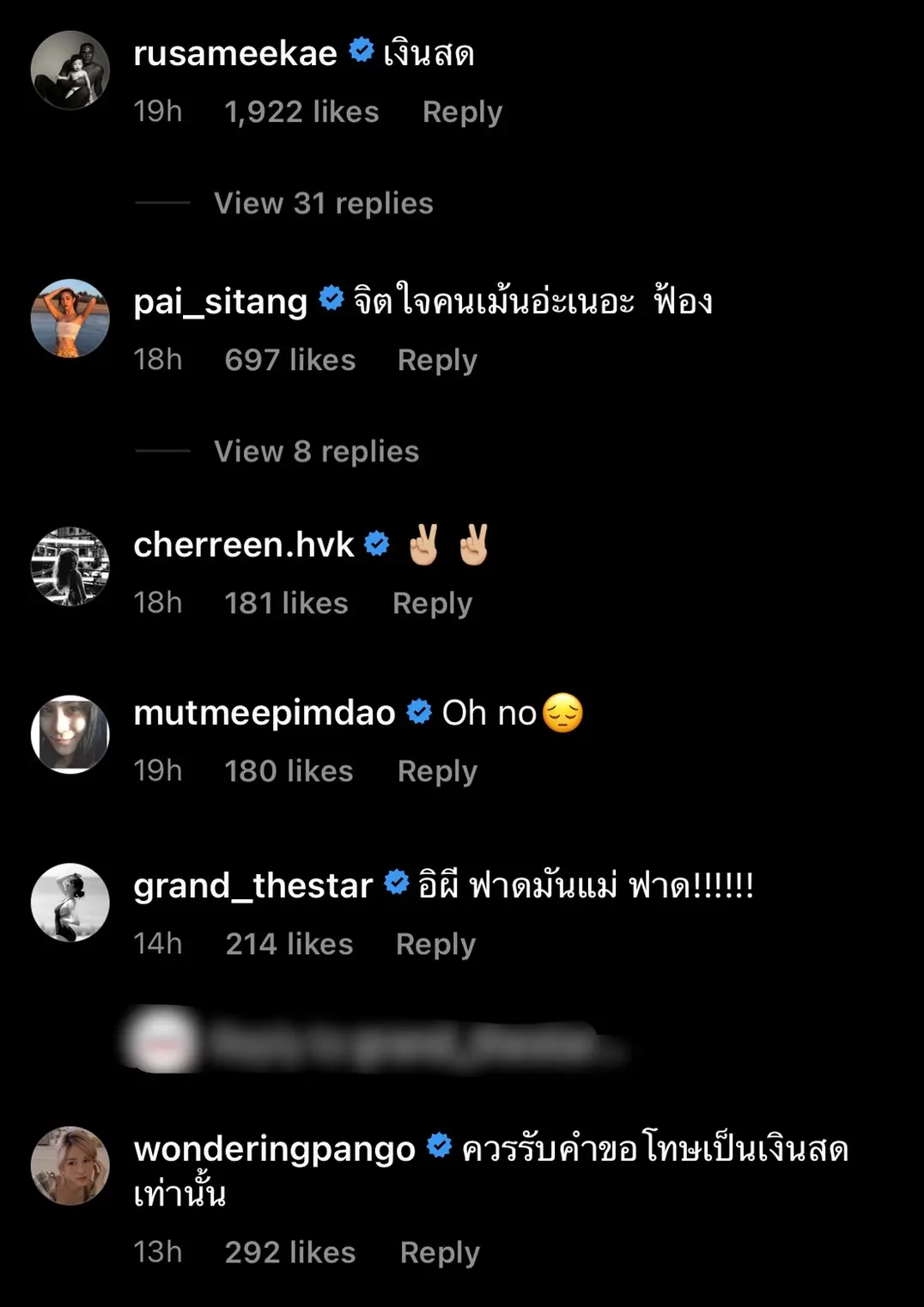924x1307 pixels.
Task: Reply to rusameekae's comment
Action: [462, 112]
